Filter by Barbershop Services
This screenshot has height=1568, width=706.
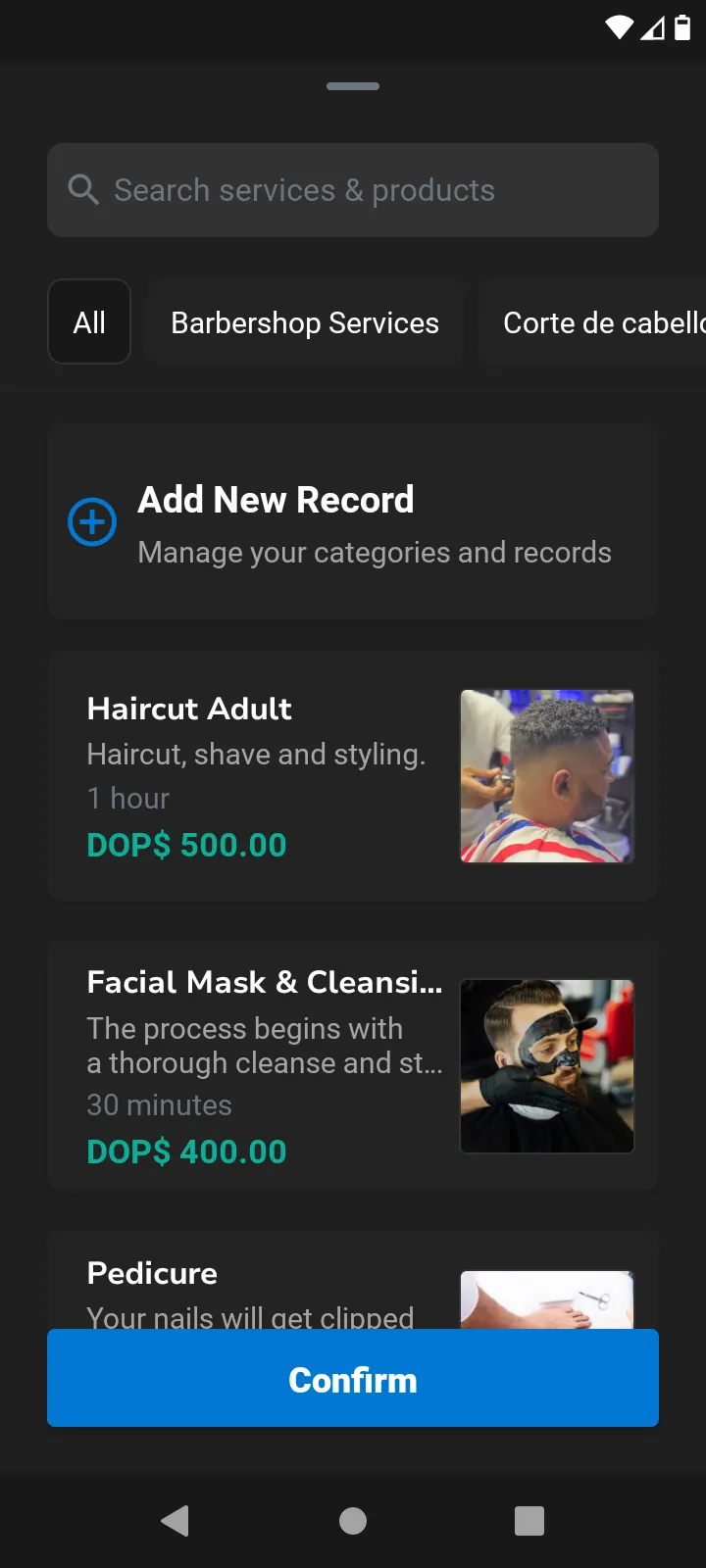[x=304, y=322]
